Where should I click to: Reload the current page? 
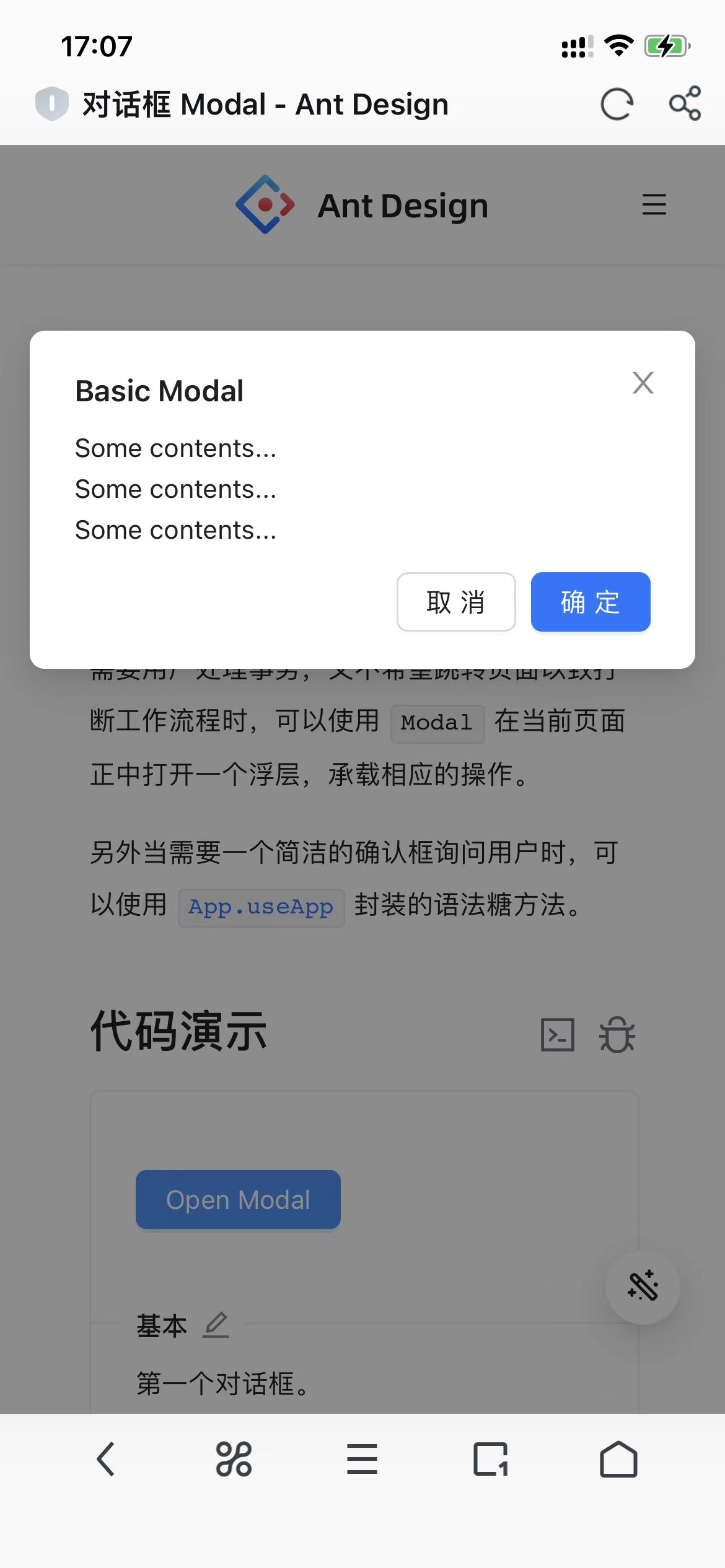pos(617,104)
